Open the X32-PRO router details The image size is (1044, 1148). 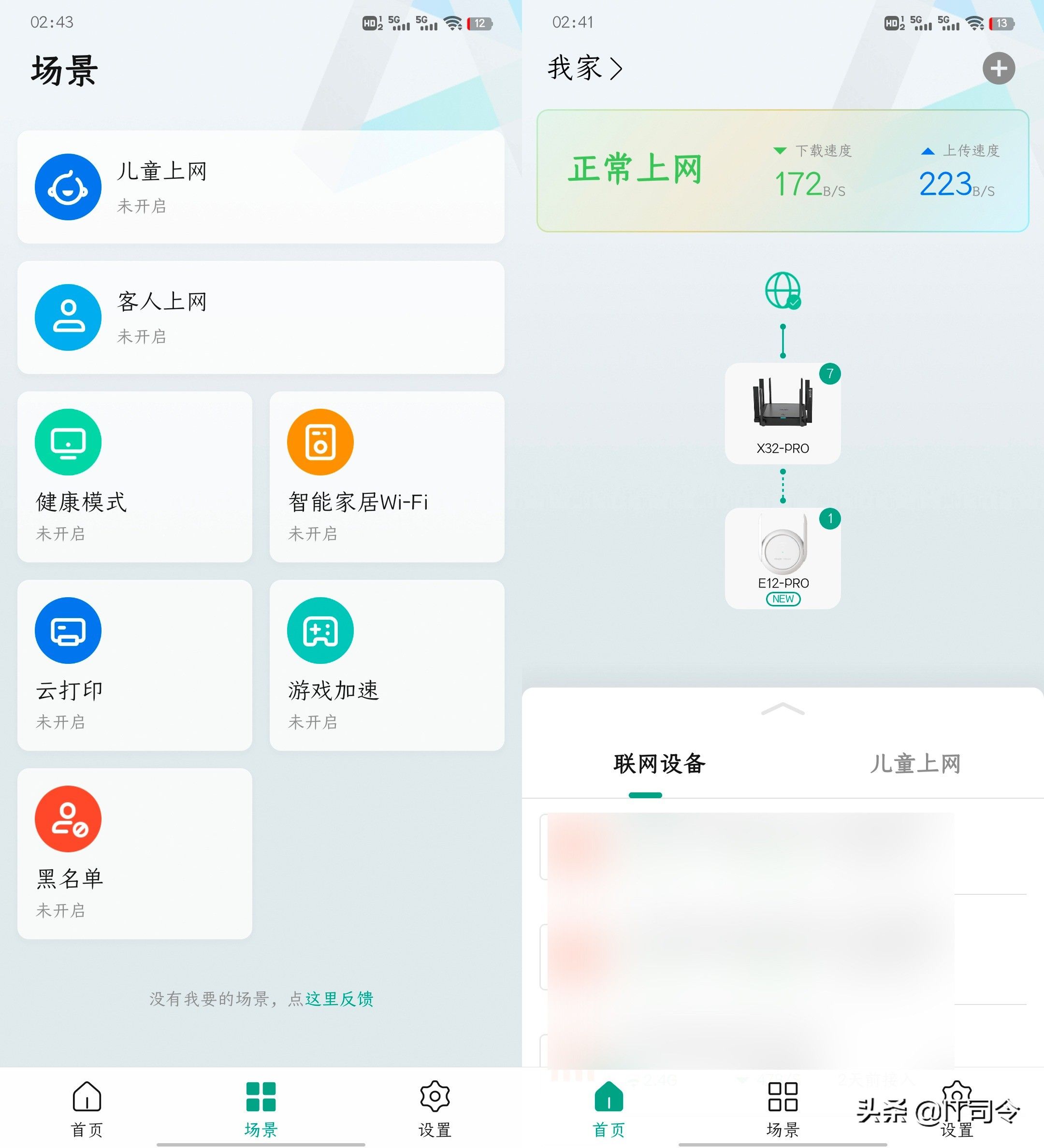coord(783,414)
